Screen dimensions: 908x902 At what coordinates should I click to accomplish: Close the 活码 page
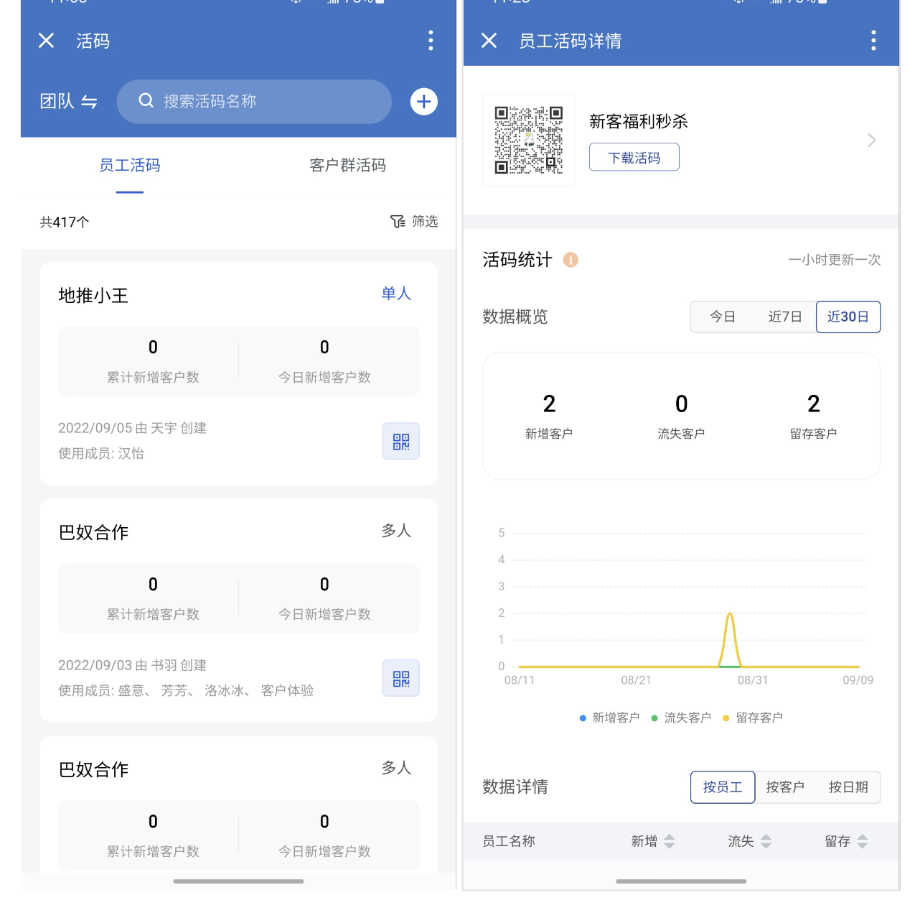click(x=46, y=41)
